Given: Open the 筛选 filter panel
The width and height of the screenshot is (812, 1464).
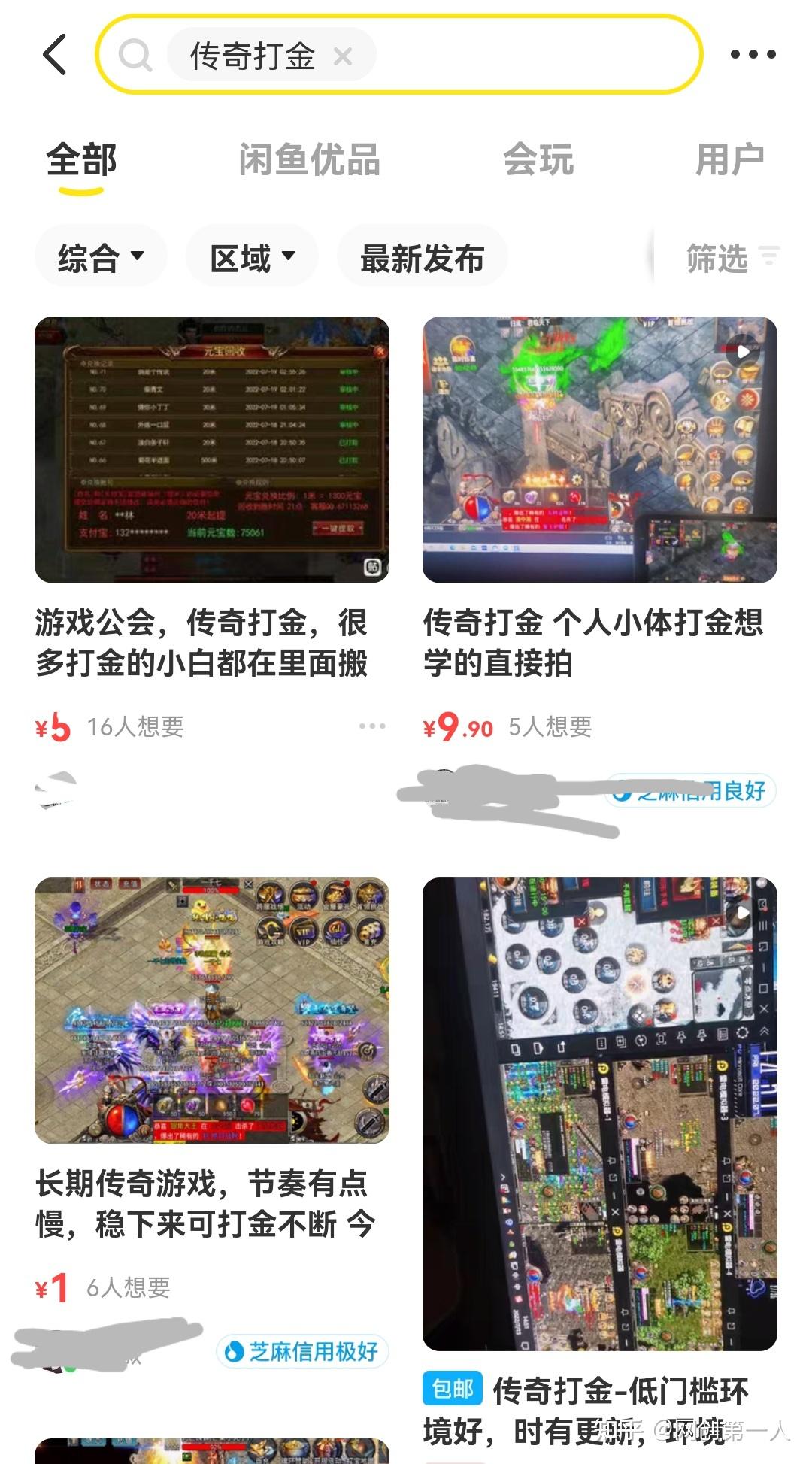Looking at the screenshot, I should point(732,258).
